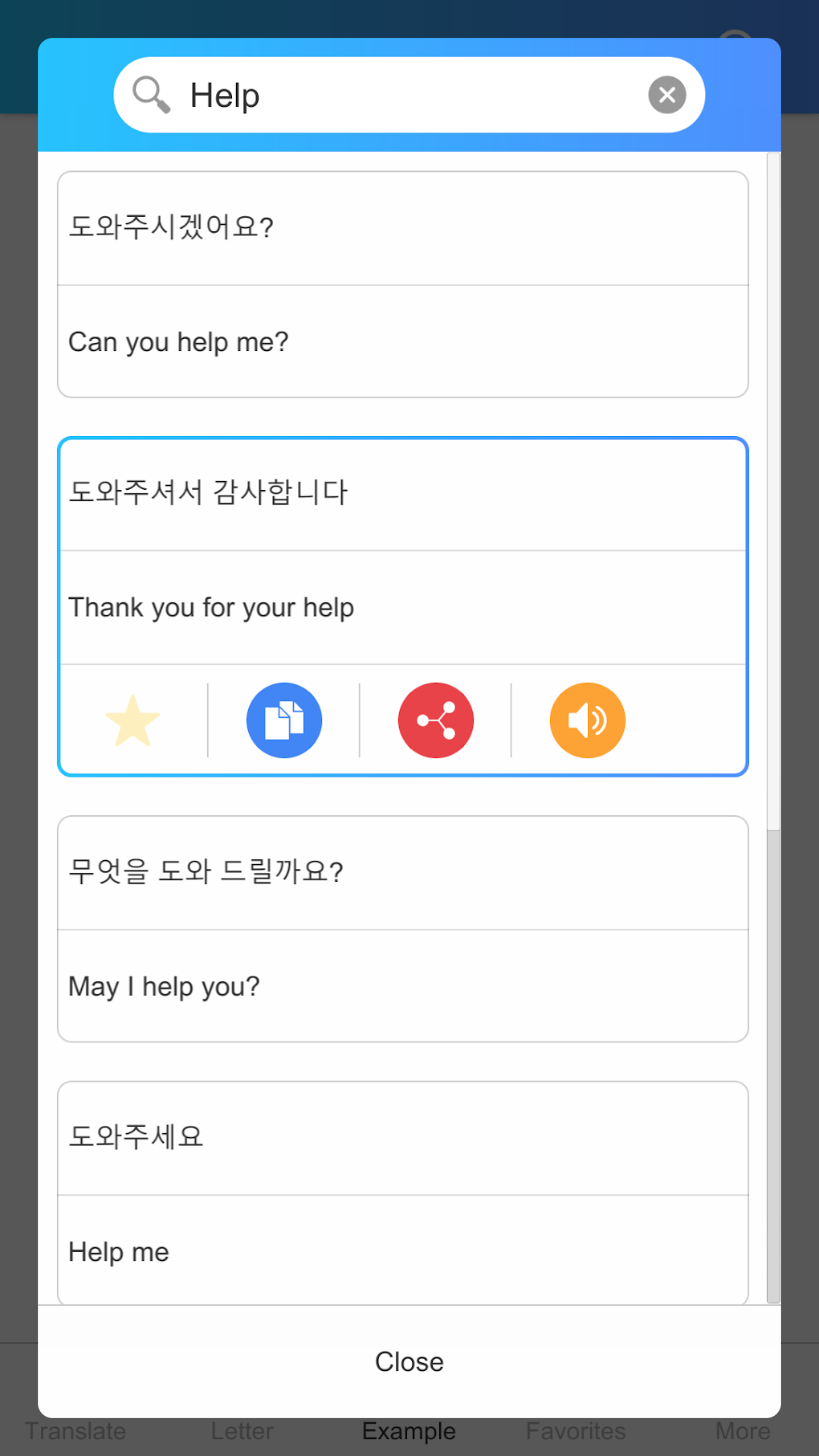Click the magnifier search icon
The width and height of the screenshot is (819, 1456).
point(153,95)
